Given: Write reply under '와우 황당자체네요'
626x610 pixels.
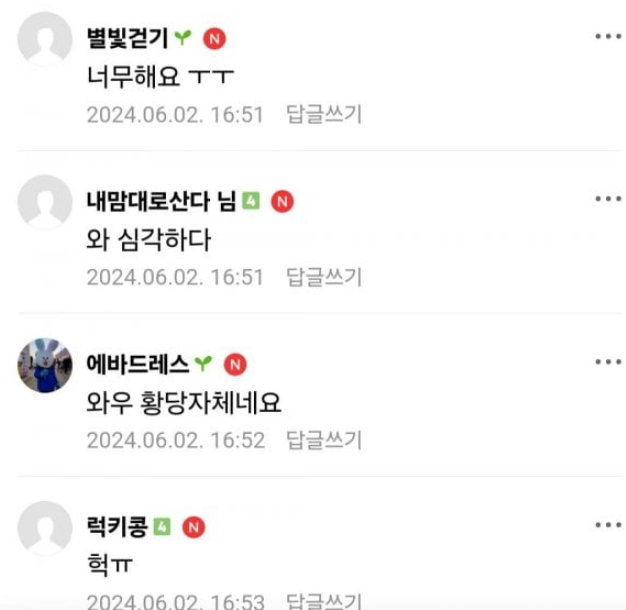Looking at the screenshot, I should (x=323, y=440).
